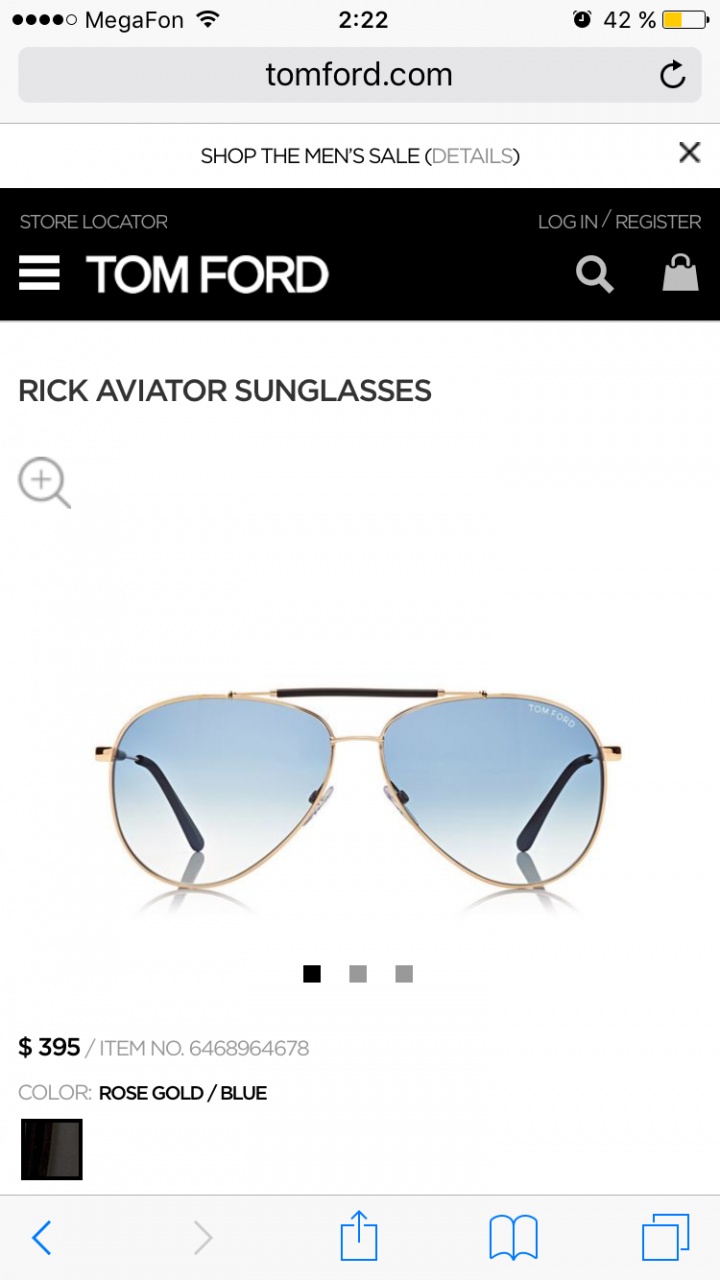The width and height of the screenshot is (720, 1280).
Task: Reload the page in Safari
Action: tap(673, 75)
